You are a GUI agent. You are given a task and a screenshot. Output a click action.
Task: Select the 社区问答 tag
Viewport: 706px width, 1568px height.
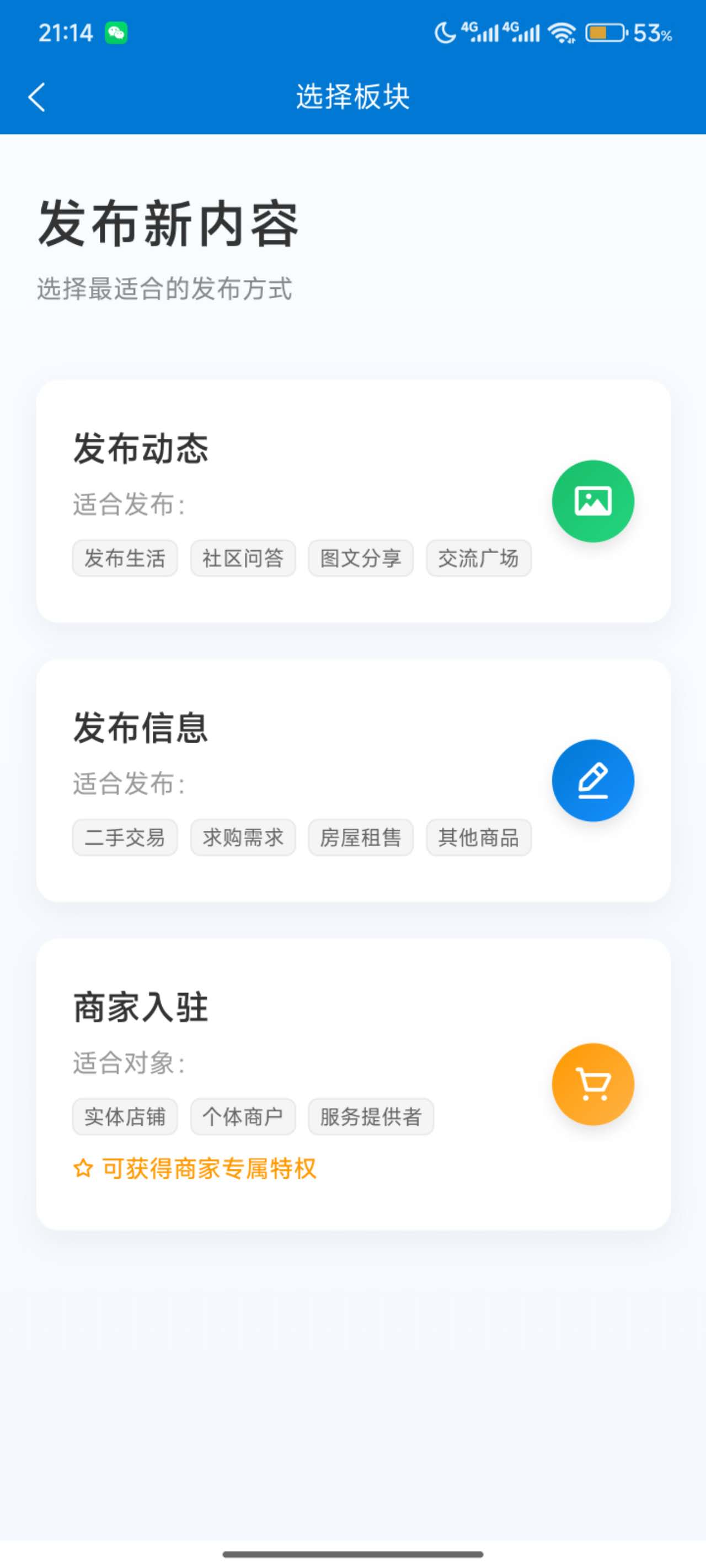243,558
